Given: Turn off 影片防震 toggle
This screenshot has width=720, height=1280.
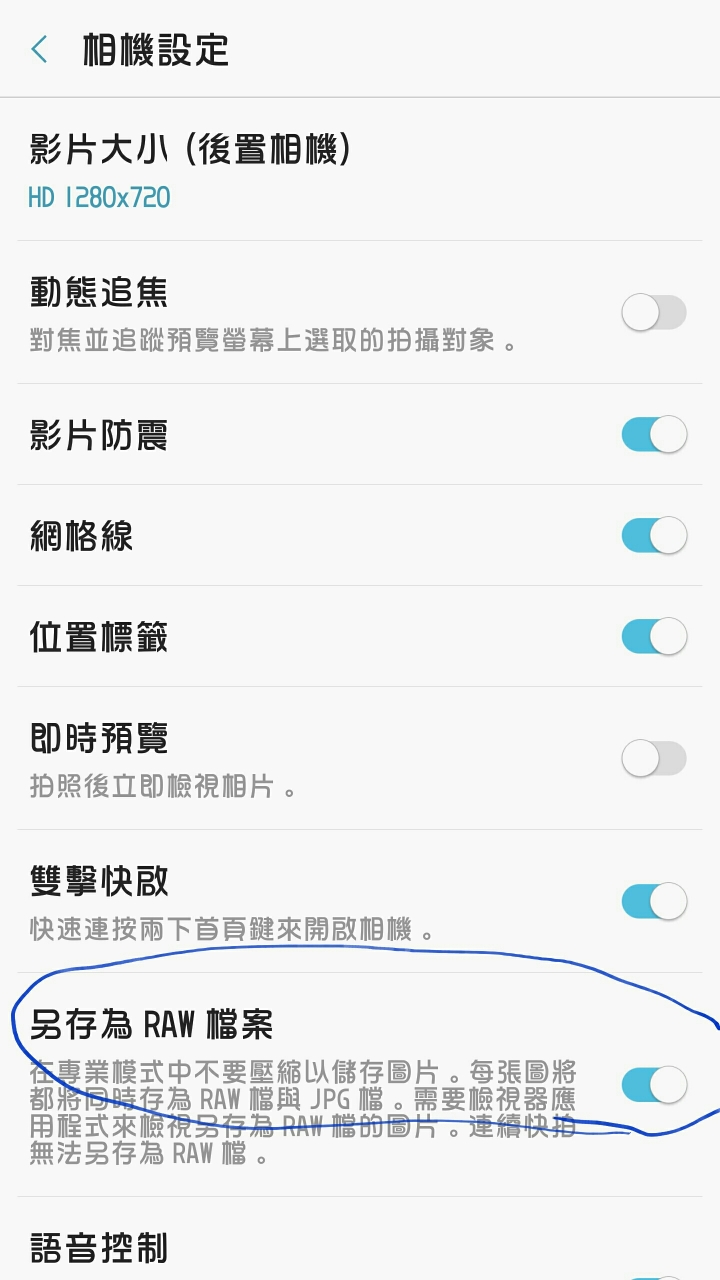Looking at the screenshot, I should [654, 435].
